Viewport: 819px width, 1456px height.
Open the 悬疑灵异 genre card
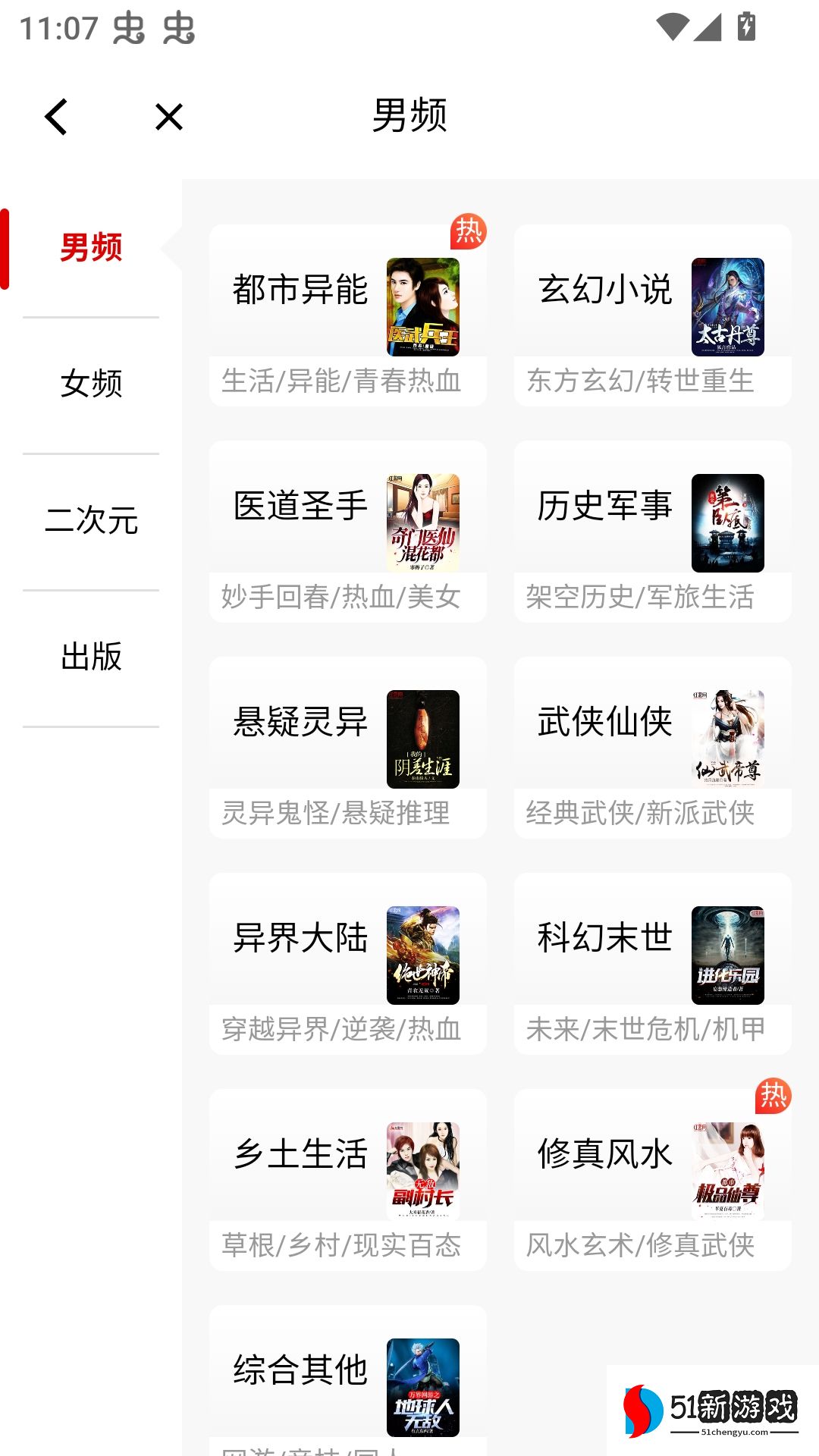(x=347, y=747)
